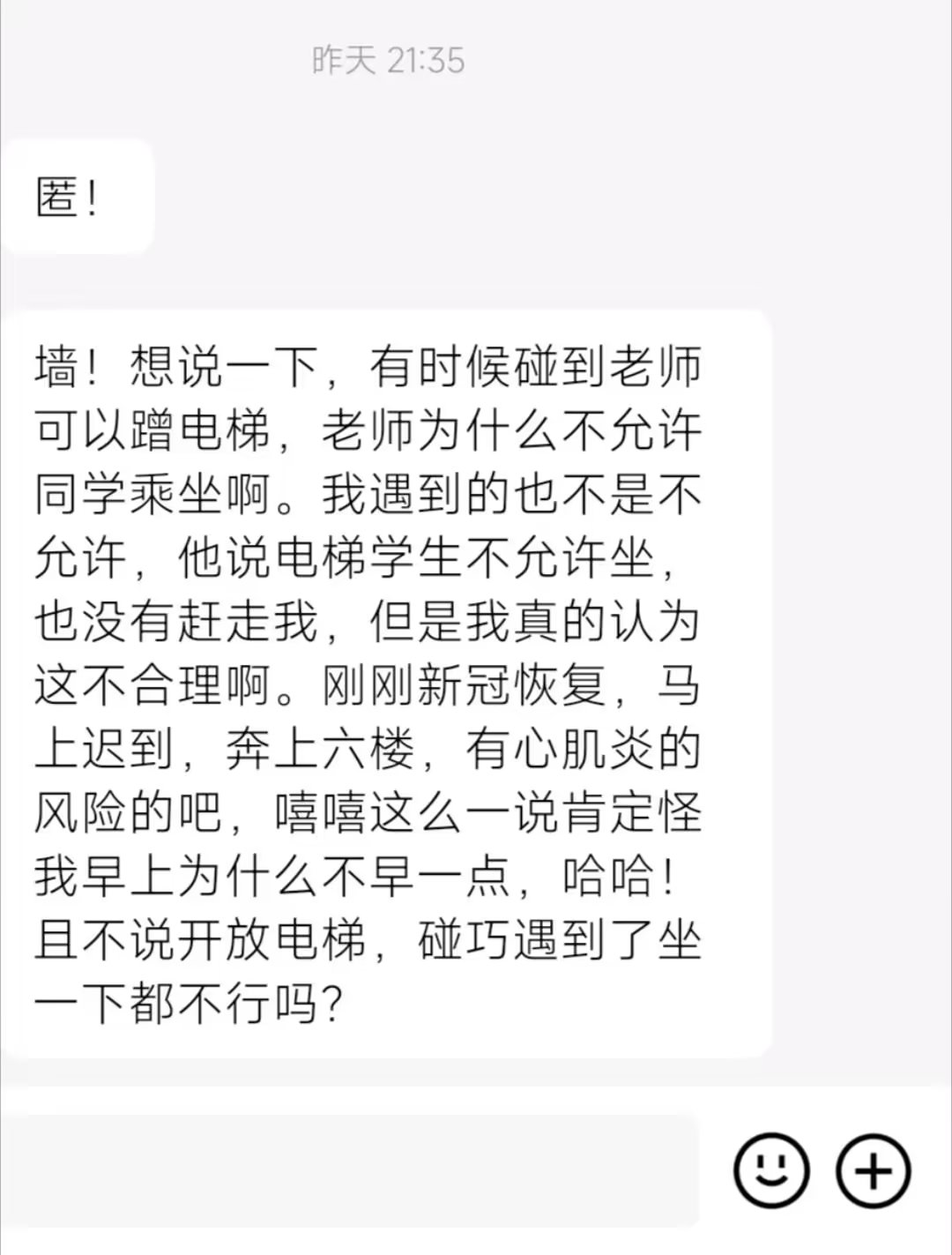Tap the message input field
The width and height of the screenshot is (952, 1255).
click(351, 1170)
